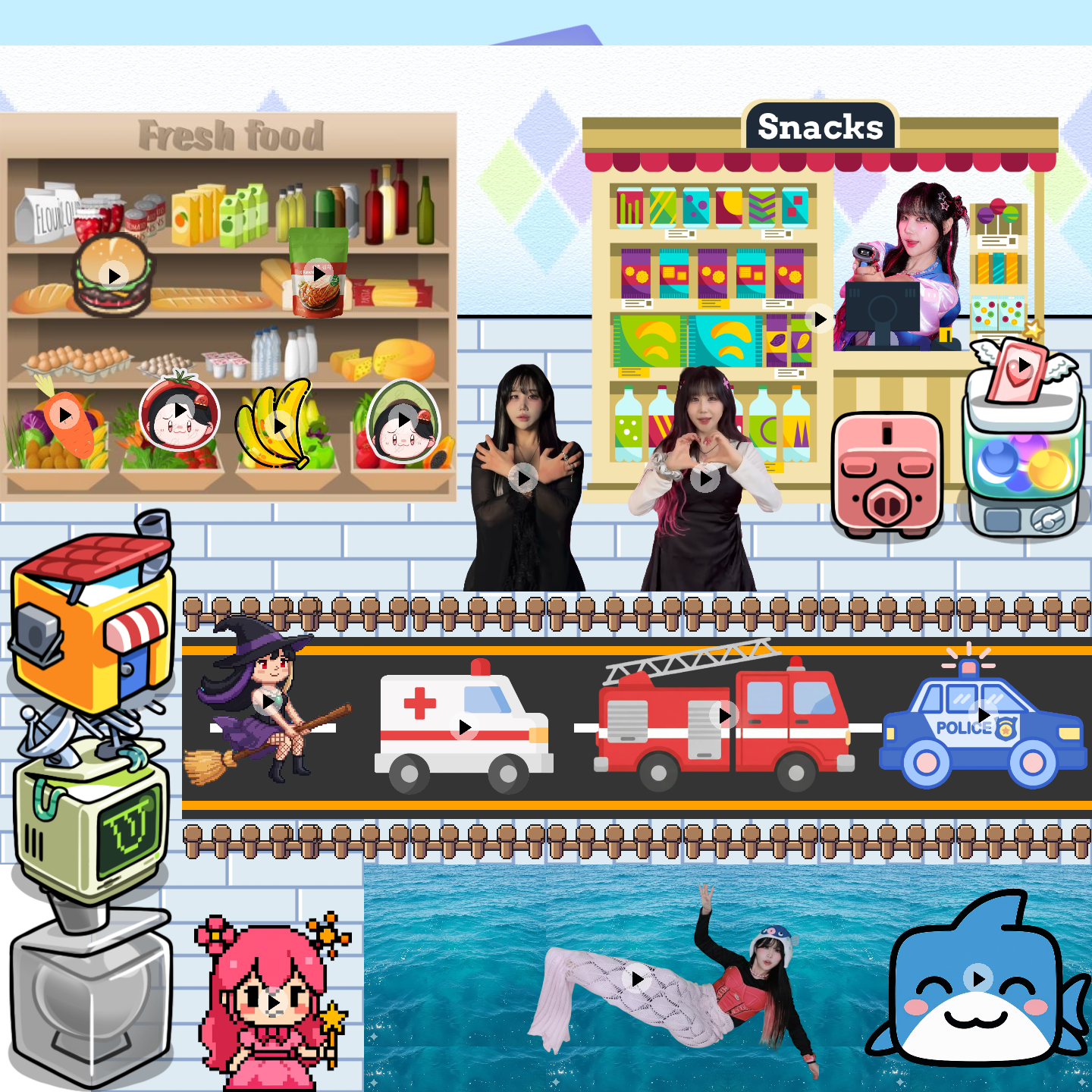
Task: Play the heart-hands woman video
Action: (705, 478)
